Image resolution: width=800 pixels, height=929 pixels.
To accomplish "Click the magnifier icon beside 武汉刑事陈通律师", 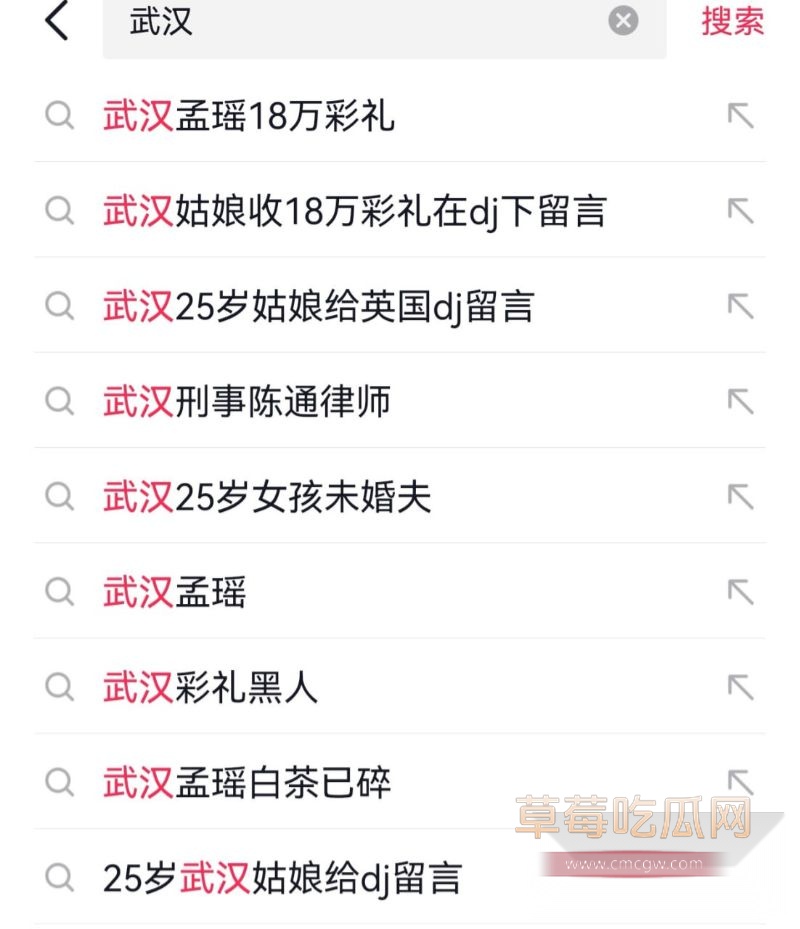I will tap(60, 402).
